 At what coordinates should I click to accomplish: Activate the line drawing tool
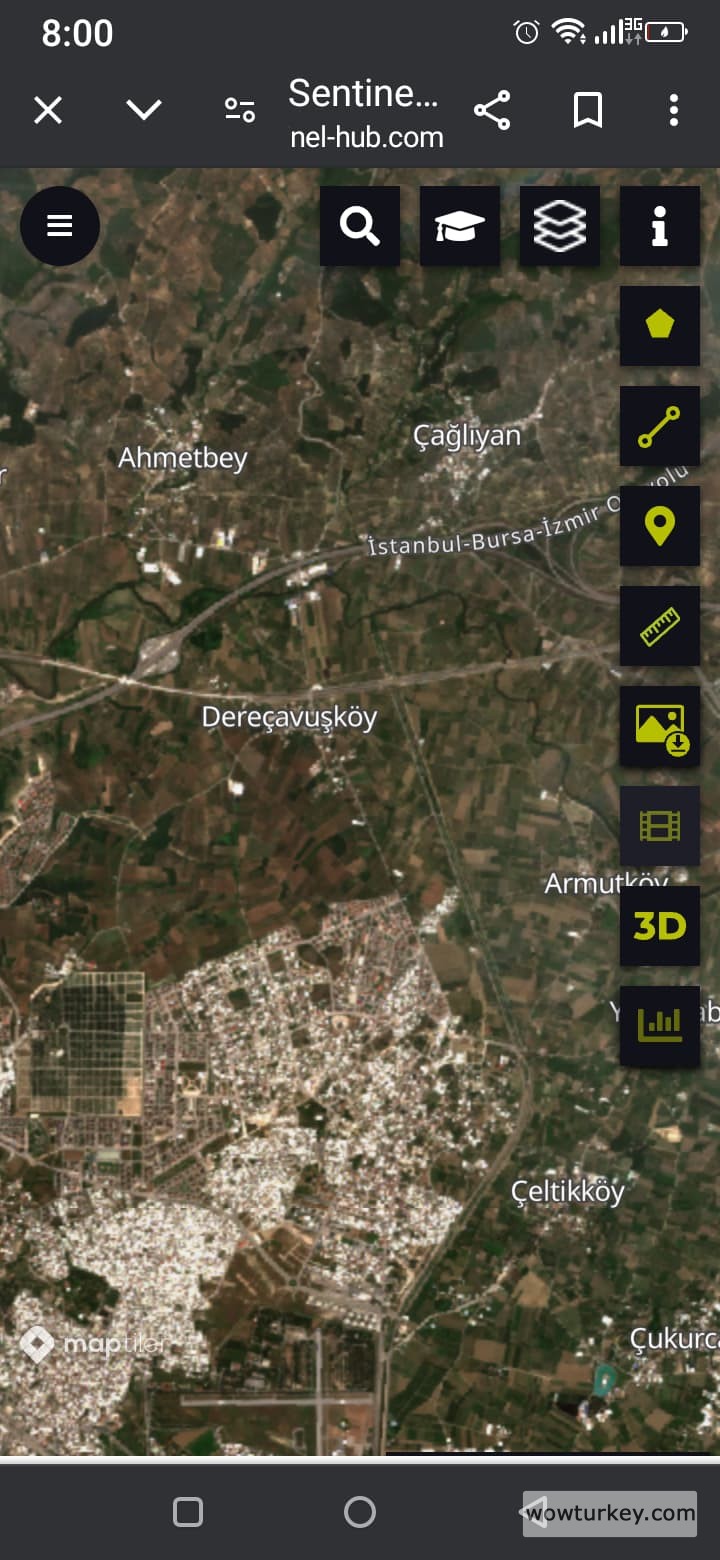(660, 426)
